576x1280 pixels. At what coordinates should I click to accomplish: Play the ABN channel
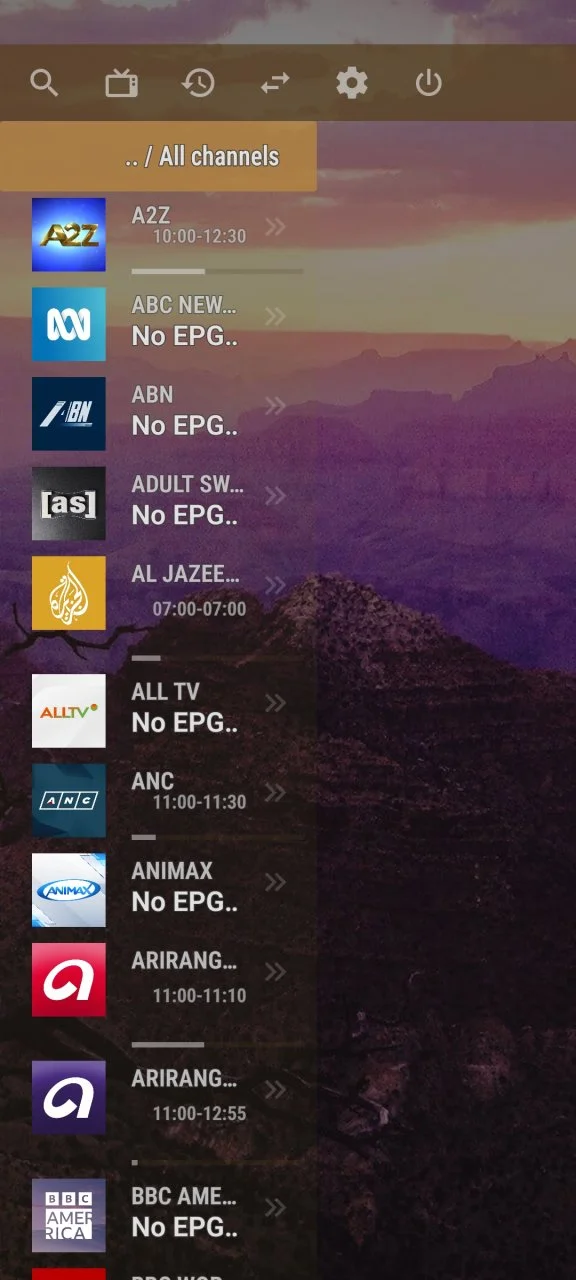(x=158, y=413)
